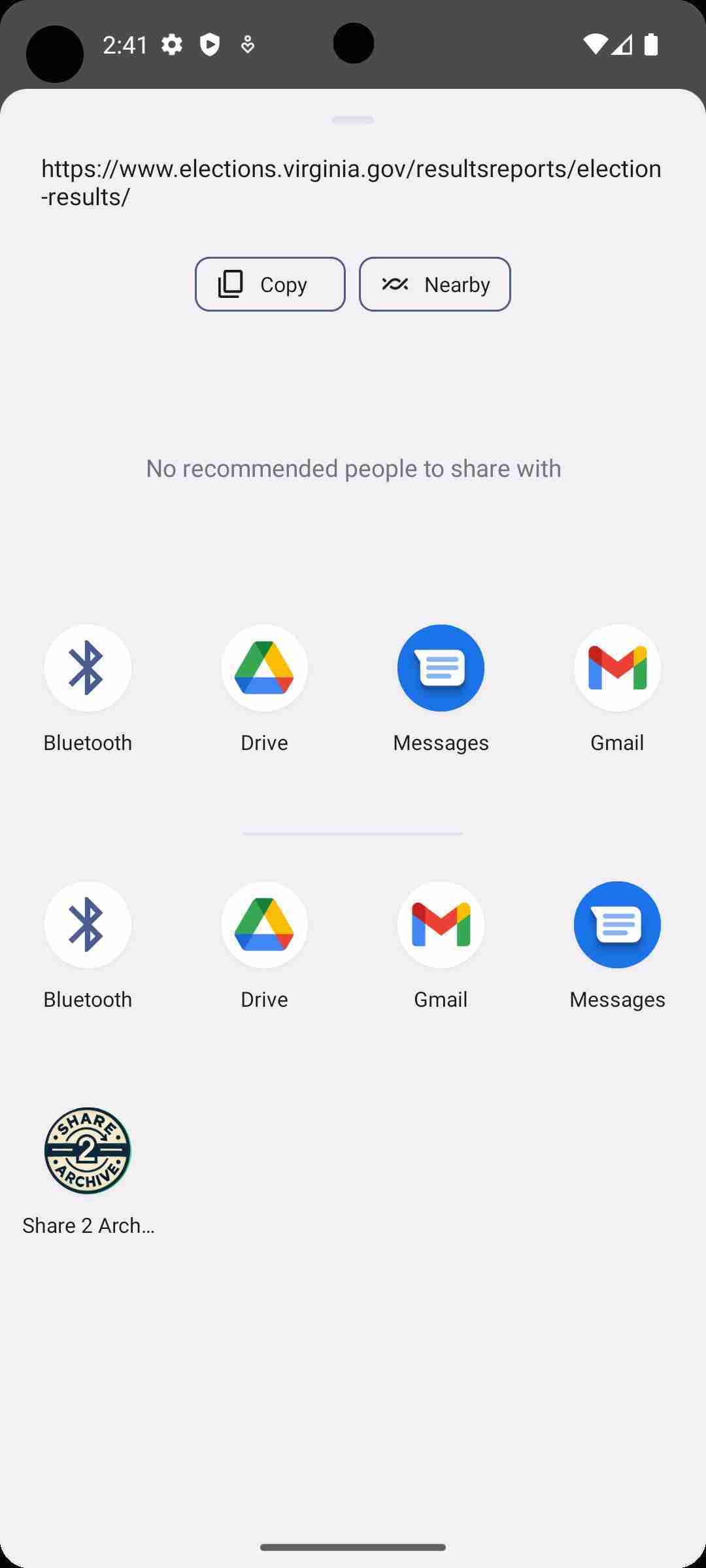The image size is (706, 1568).
Task: Tap the Play Protect shield status icon
Action: pos(209,44)
